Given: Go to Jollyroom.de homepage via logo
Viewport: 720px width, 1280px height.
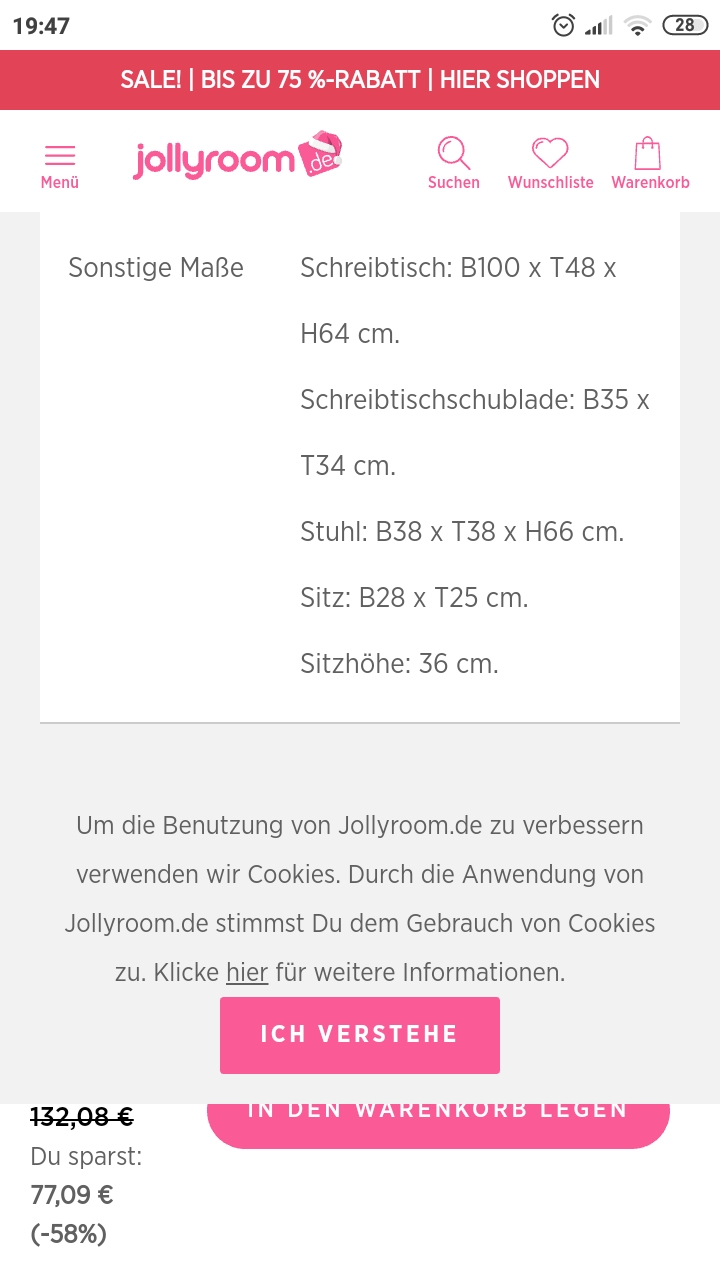Looking at the screenshot, I should [237, 159].
